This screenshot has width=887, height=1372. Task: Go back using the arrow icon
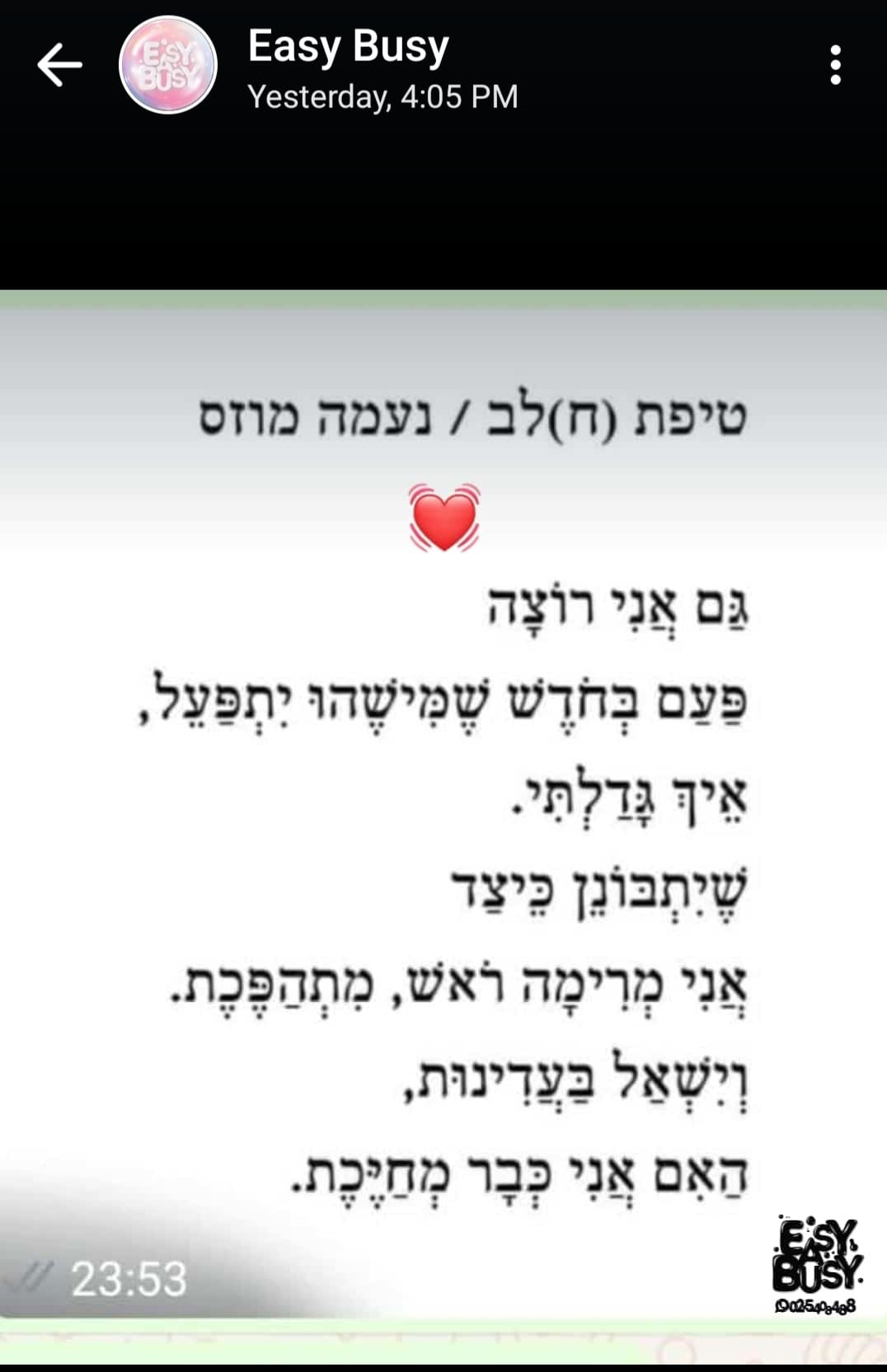coord(59,65)
